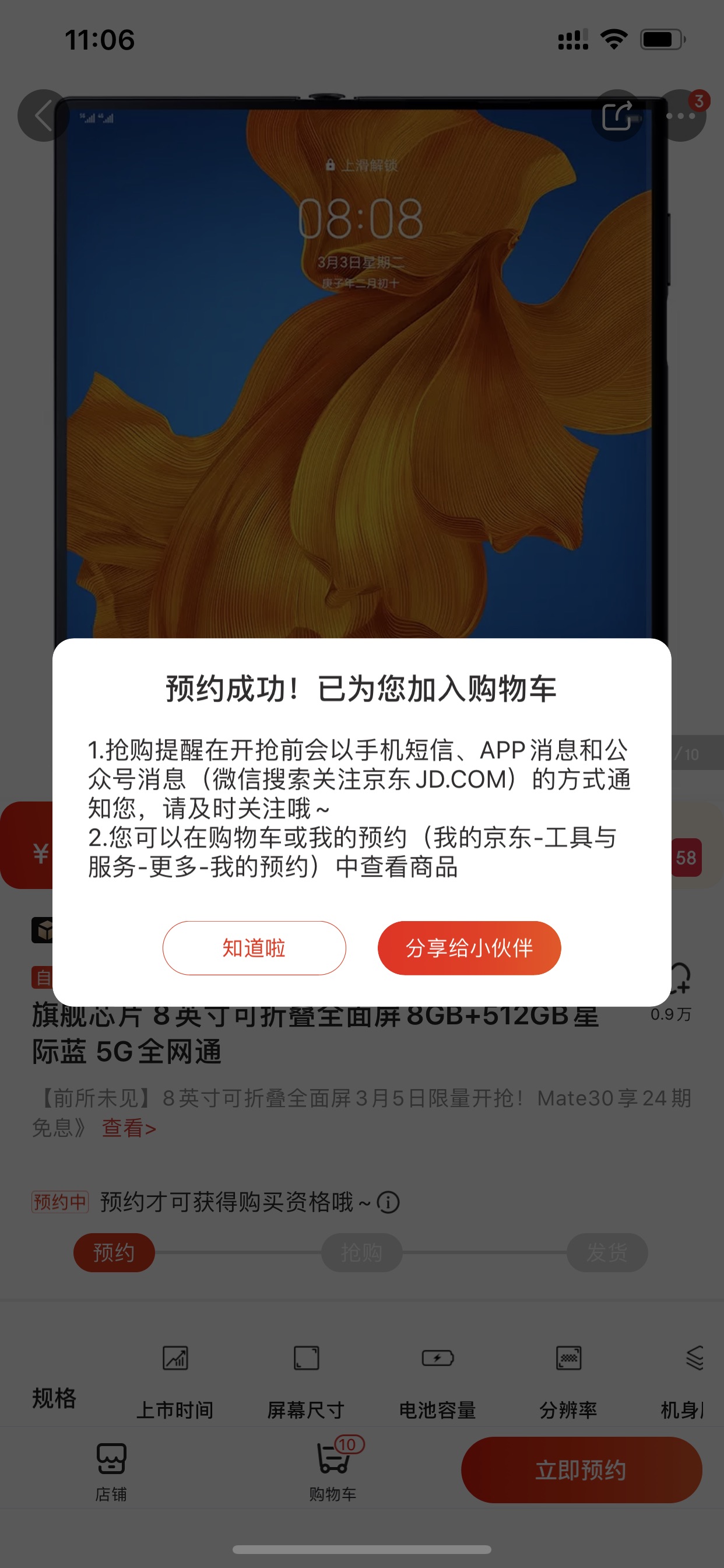
Task: Dismiss dialog with 知道啦 button
Action: tap(254, 948)
